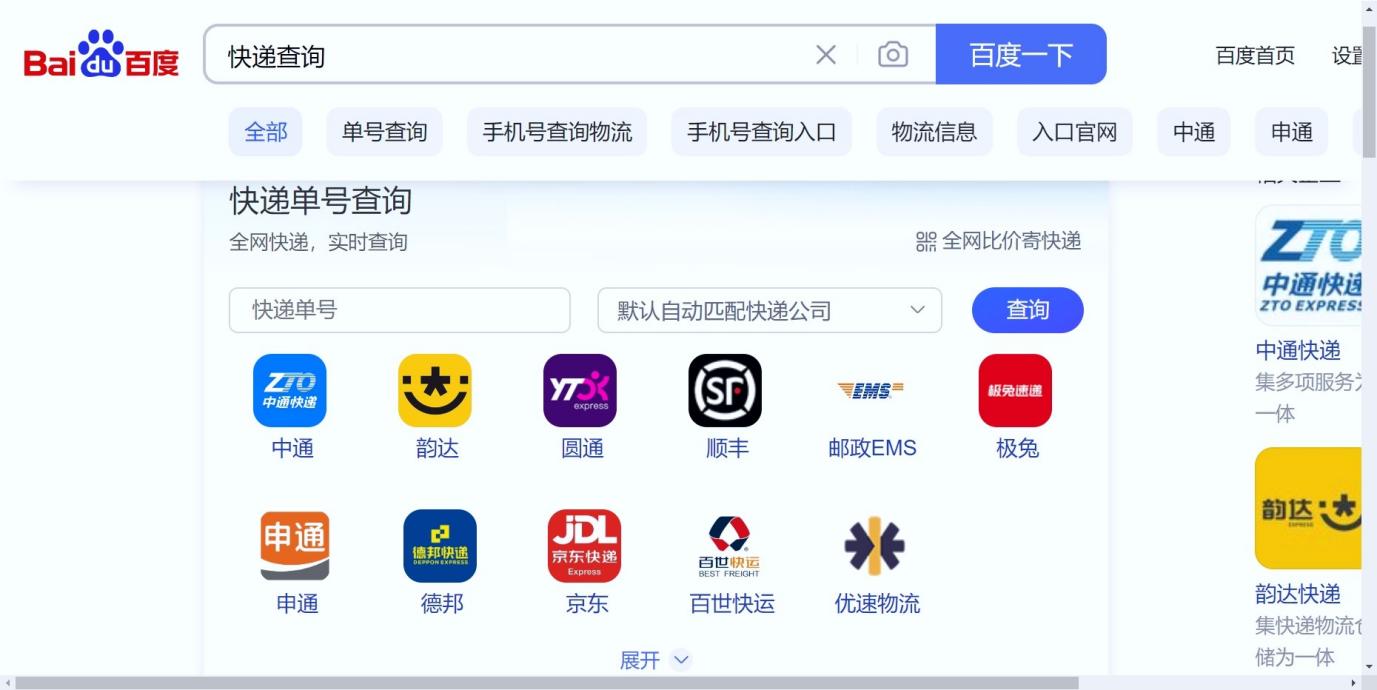Choose the 顺丰 courier icon
1377x690 pixels.
click(725, 391)
